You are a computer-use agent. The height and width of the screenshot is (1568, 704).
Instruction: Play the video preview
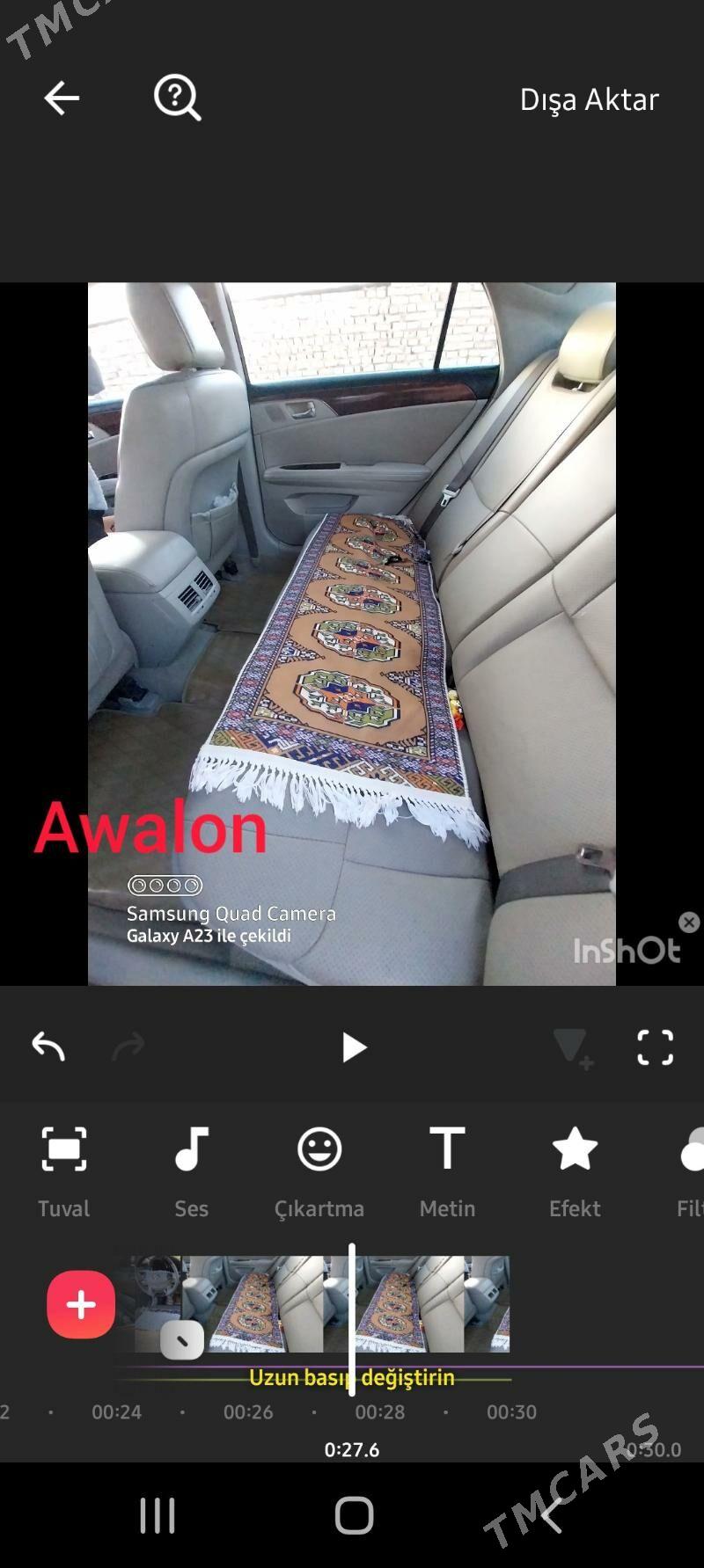click(x=353, y=1047)
